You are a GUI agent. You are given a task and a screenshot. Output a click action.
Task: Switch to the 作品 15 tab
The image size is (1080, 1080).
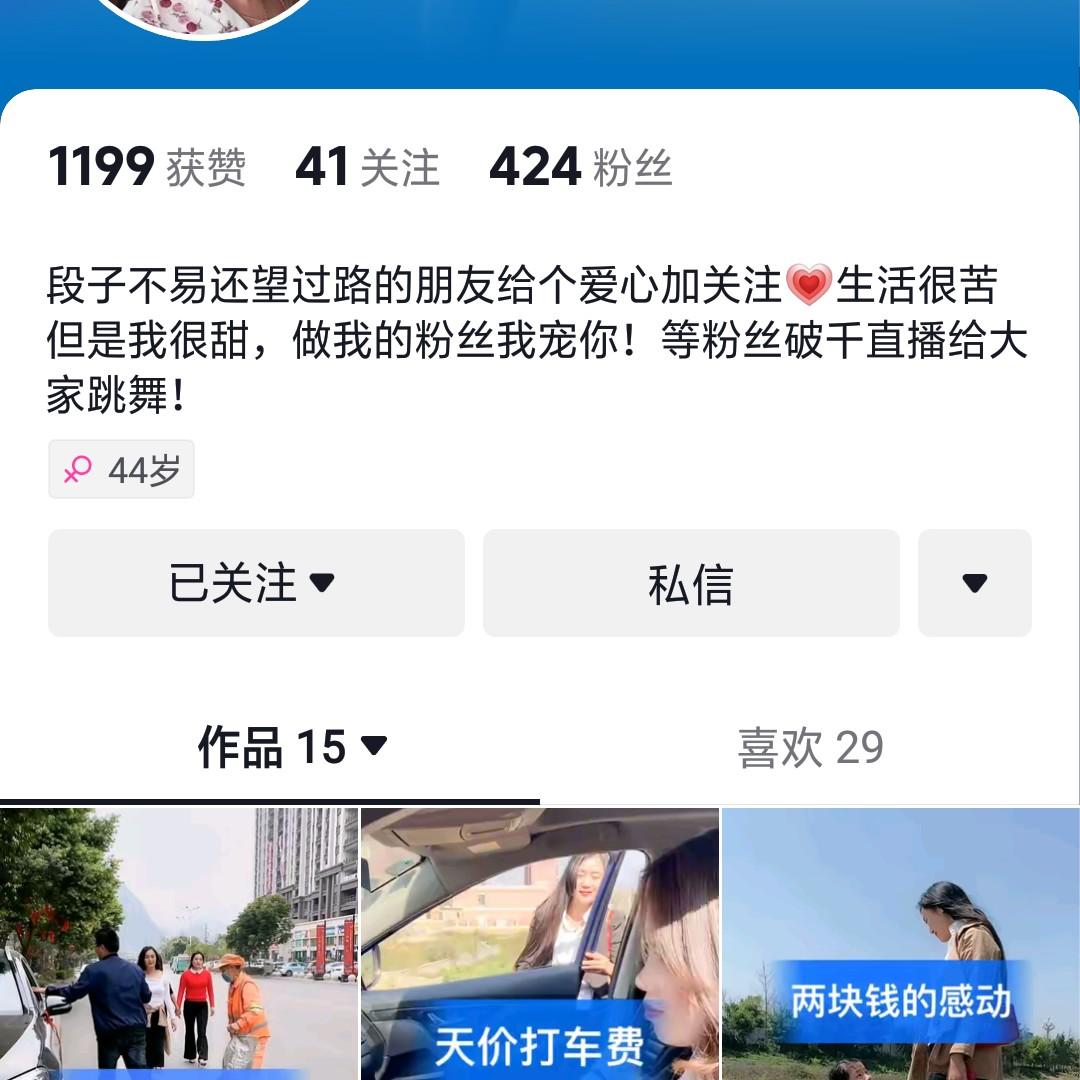pos(290,747)
